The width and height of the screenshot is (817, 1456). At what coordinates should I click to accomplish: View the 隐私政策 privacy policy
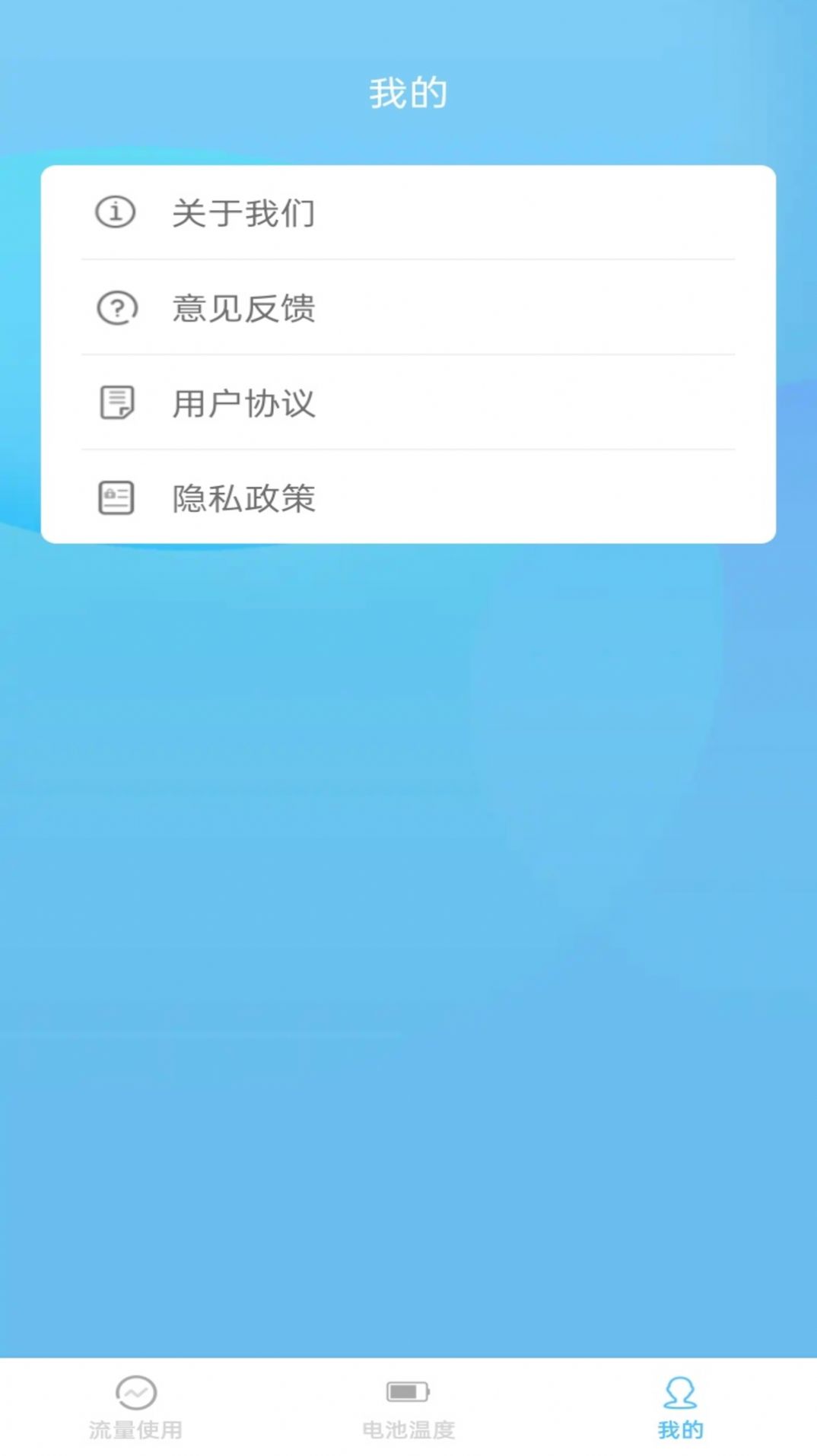[407, 499]
